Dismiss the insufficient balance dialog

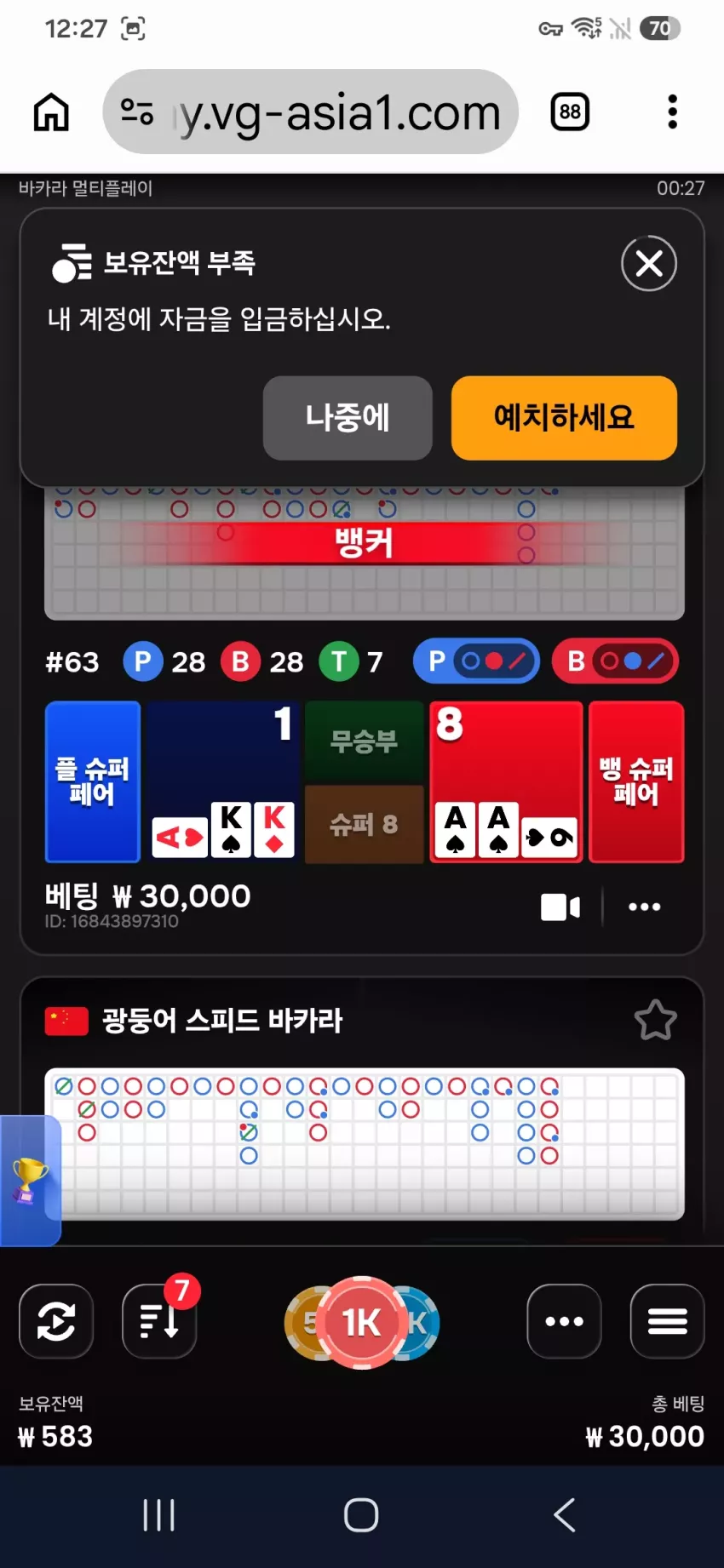pyautogui.click(x=649, y=263)
